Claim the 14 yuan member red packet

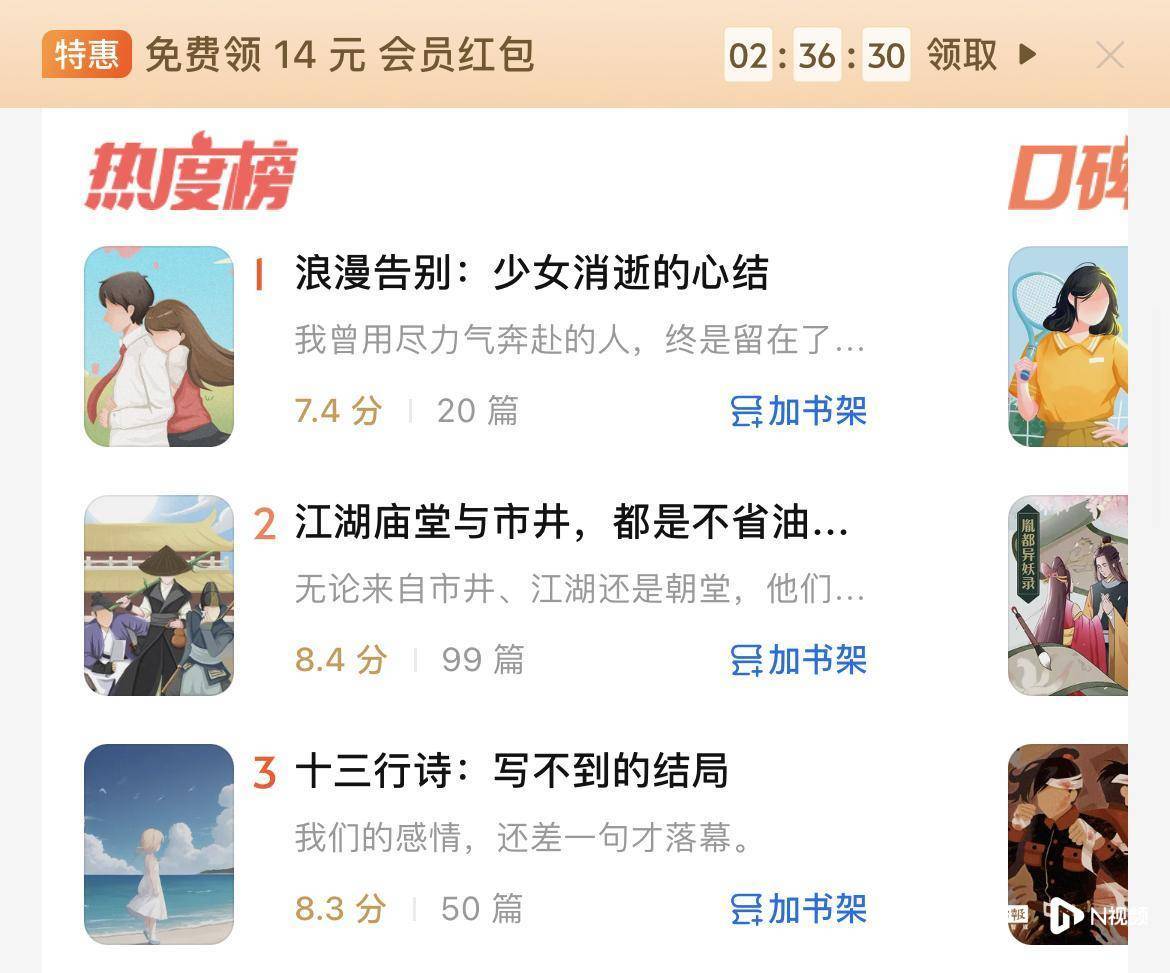pos(980,54)
